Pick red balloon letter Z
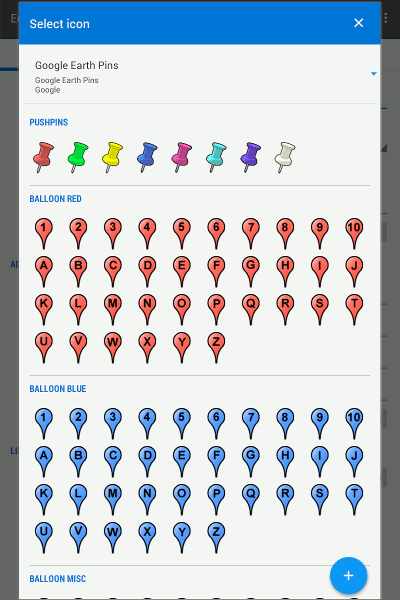The height and width of the screenshot is (600, 400). [x=216, y=347]
